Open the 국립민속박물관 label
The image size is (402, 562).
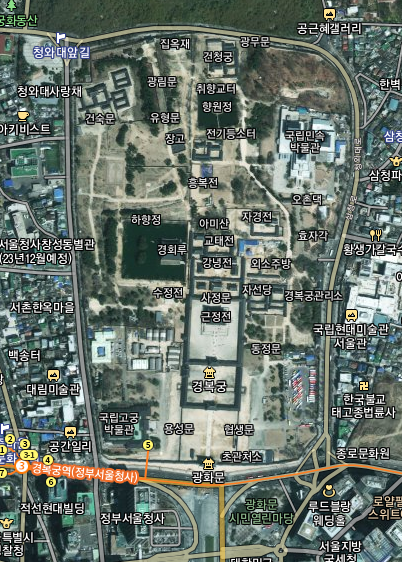click(x=305, y=141)
